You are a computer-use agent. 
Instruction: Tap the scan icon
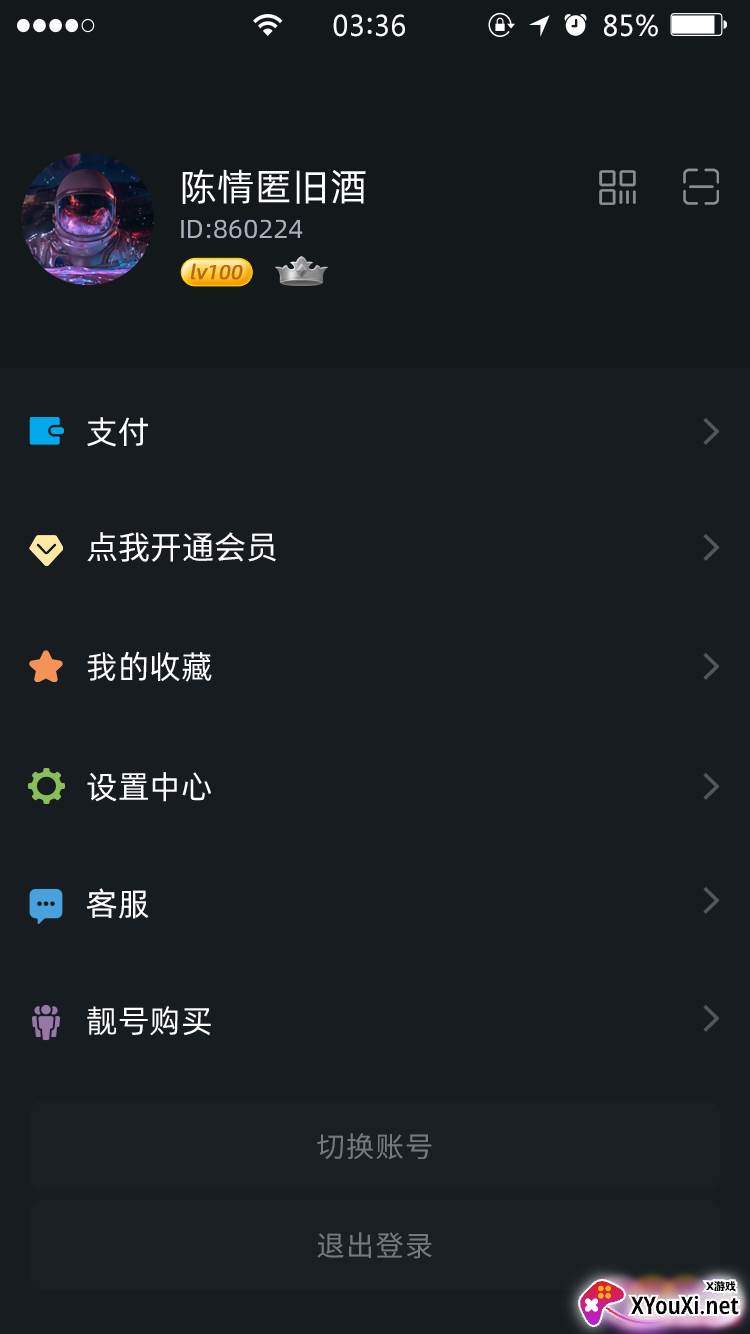click(x=701, y=187)
